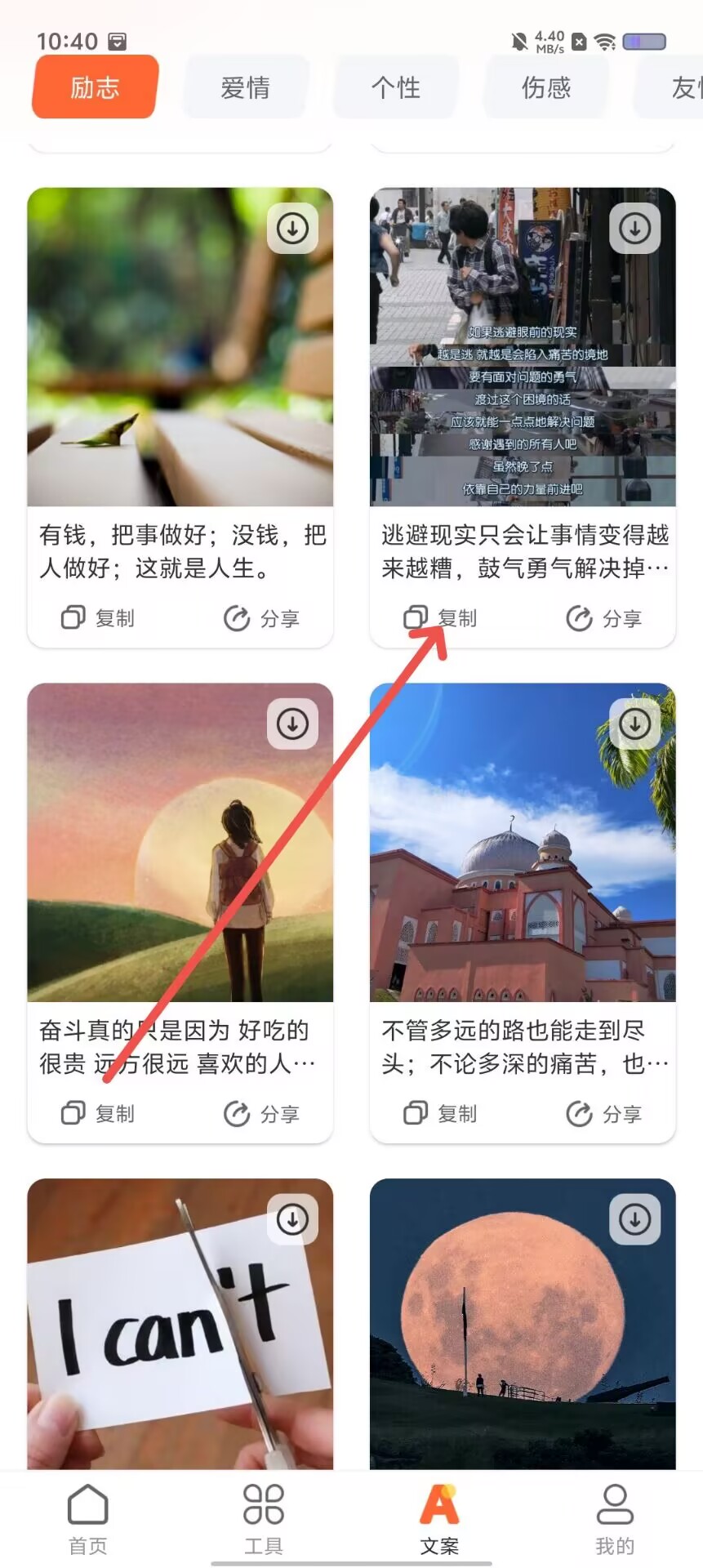This screenshot has height=1568, width=703.
Task: Switch to the 个性 category
Action: 396,87
